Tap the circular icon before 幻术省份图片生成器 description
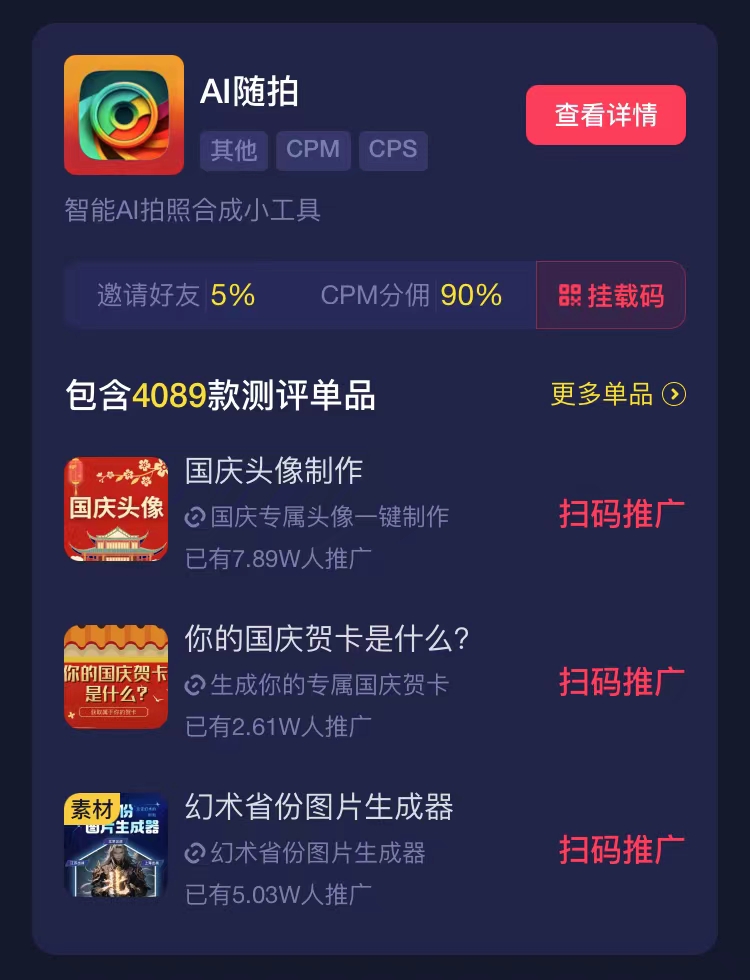Image resolution: width=750 pixels, height=980 pixels. click(197, 854)
